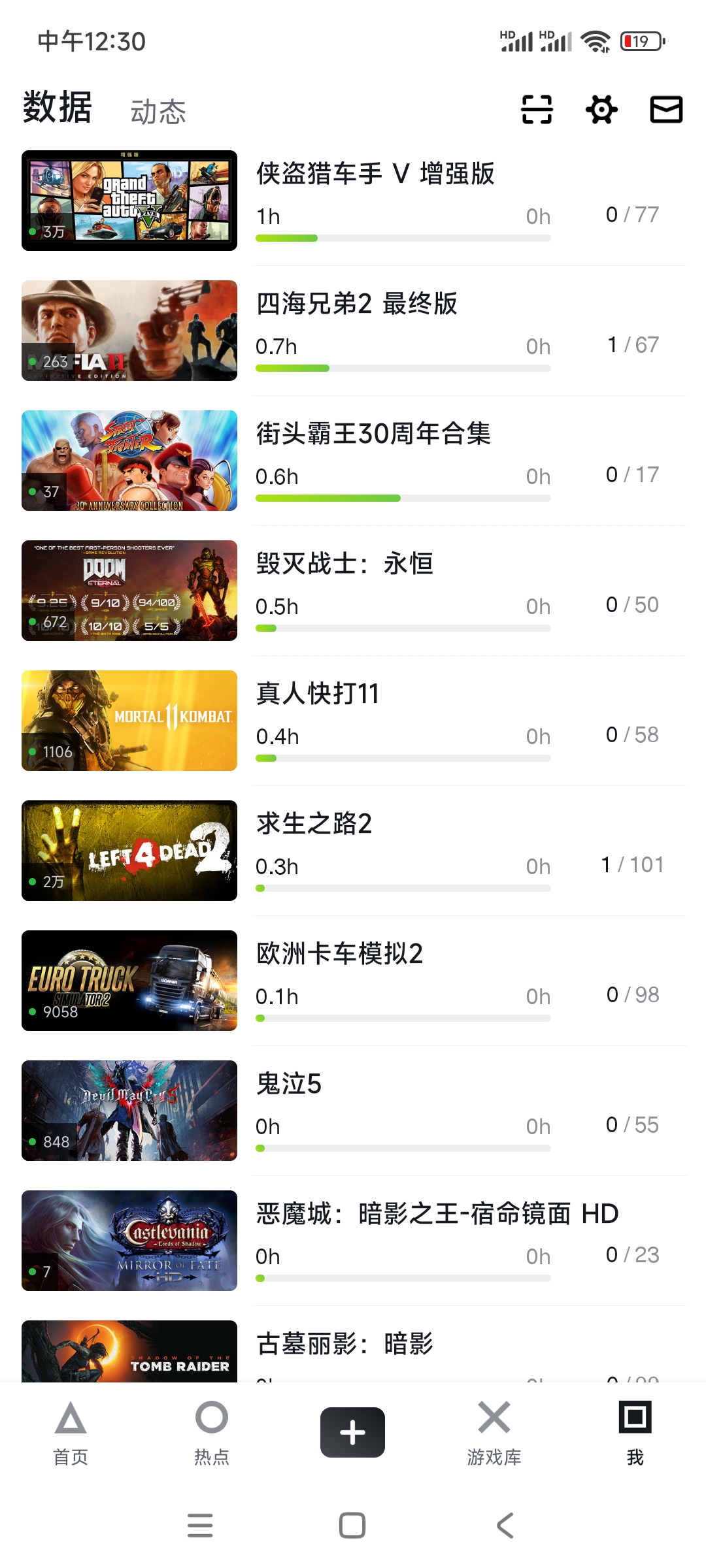The image size is (706, 1568).
Task: Switch to the 动态 tab
Action: (158, 112)
